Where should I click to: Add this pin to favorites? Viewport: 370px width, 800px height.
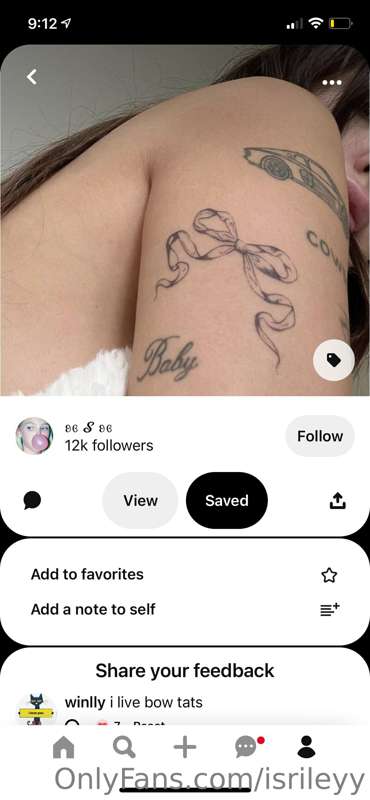(185, 574)
